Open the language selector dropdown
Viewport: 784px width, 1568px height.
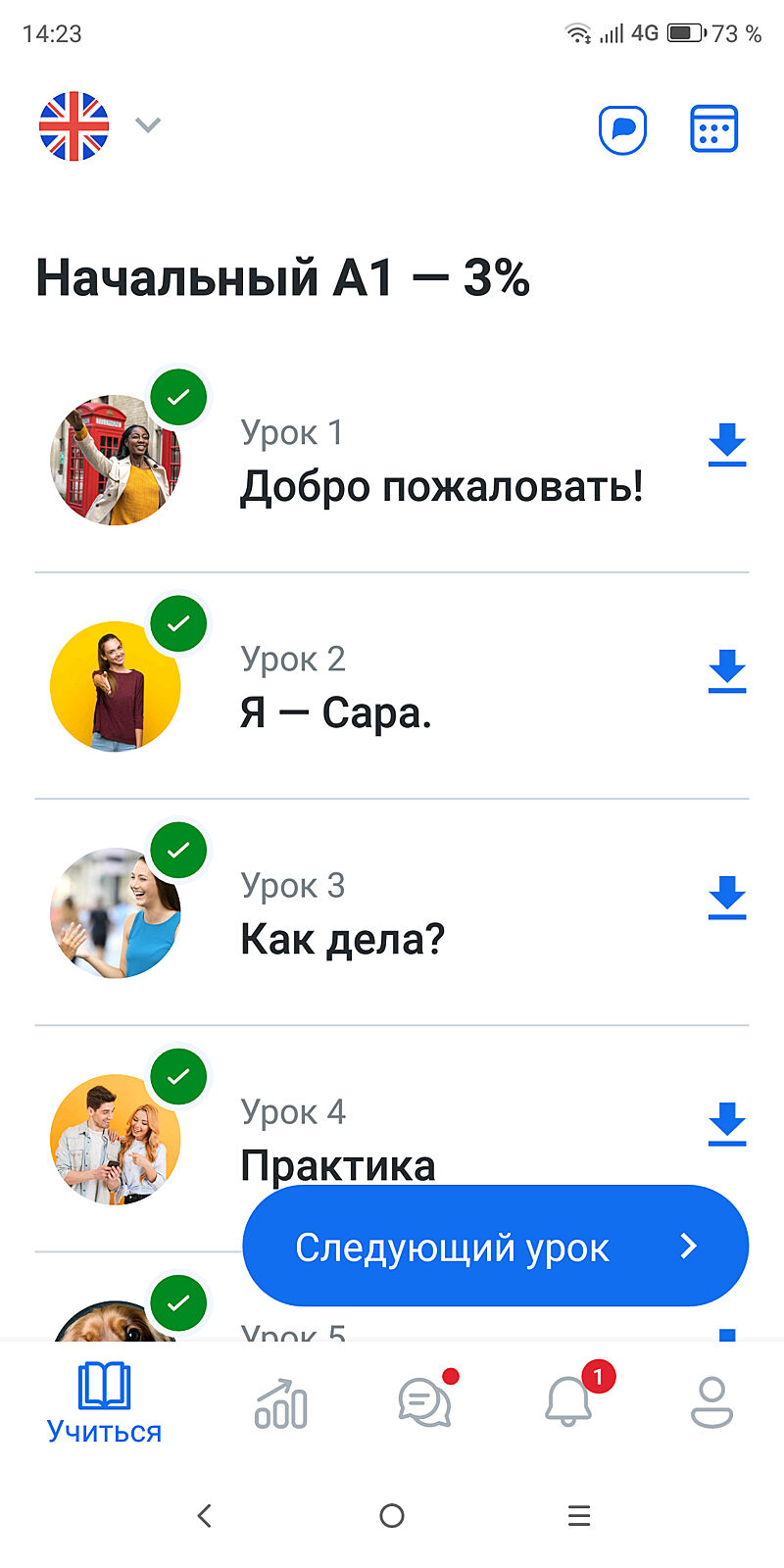(x=147, y=125)
